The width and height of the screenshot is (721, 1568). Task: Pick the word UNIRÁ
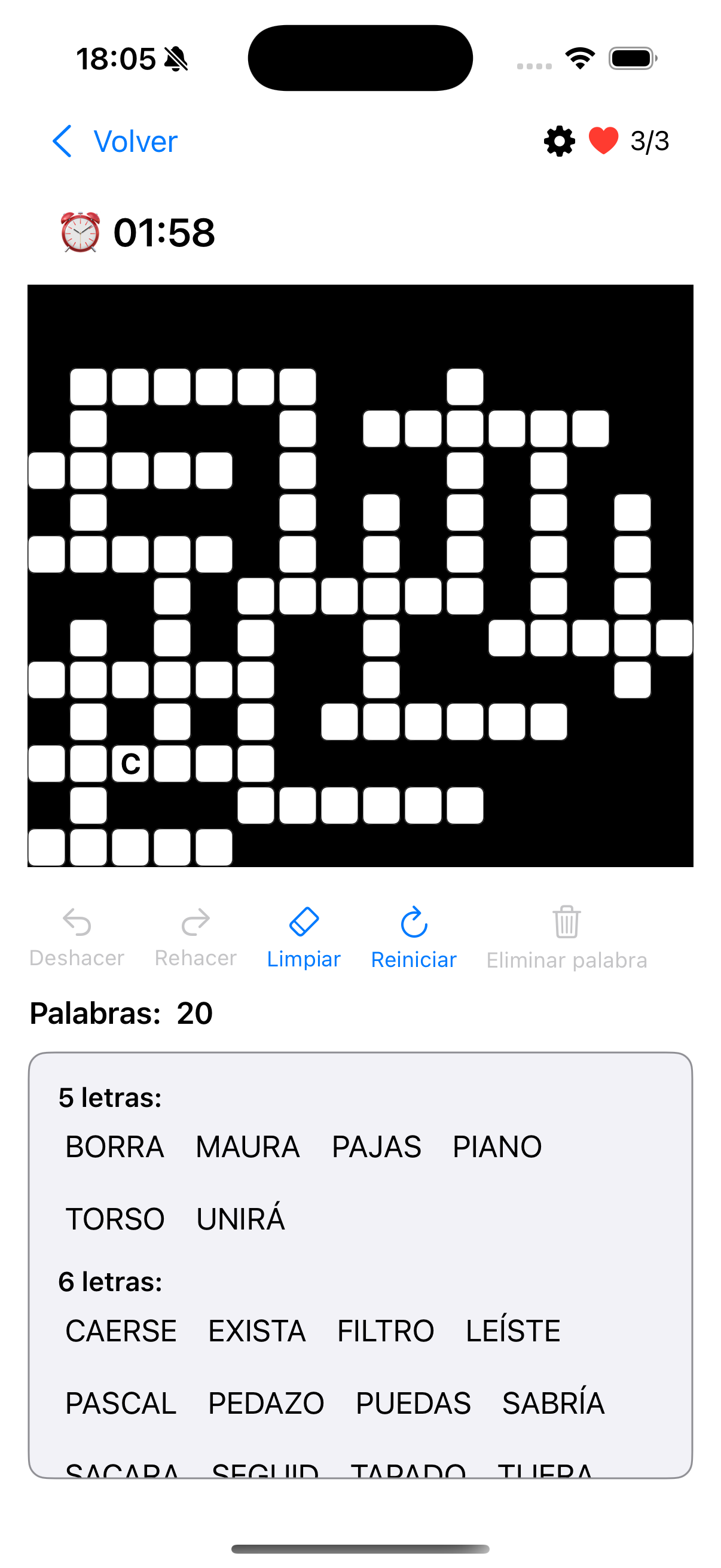(240, 1219)
